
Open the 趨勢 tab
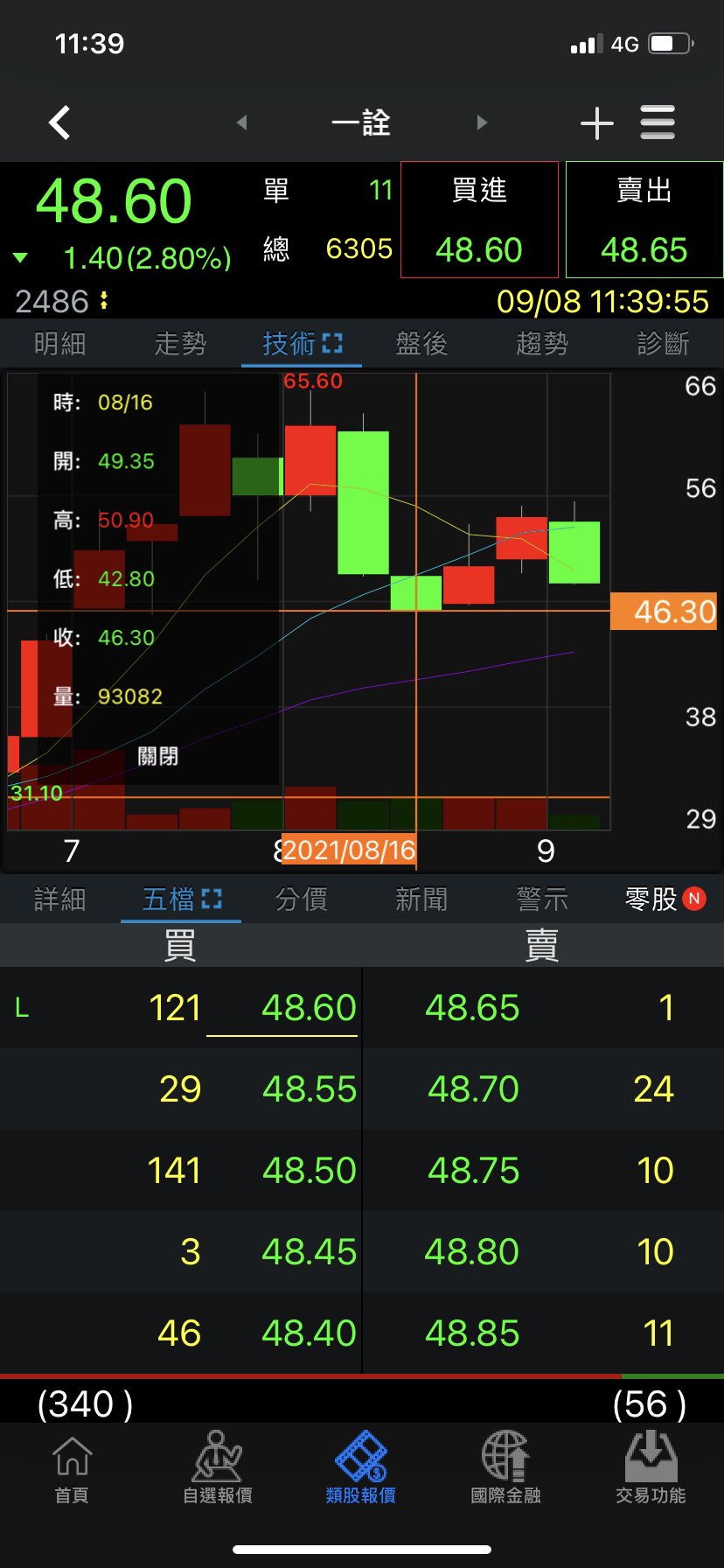543,344
